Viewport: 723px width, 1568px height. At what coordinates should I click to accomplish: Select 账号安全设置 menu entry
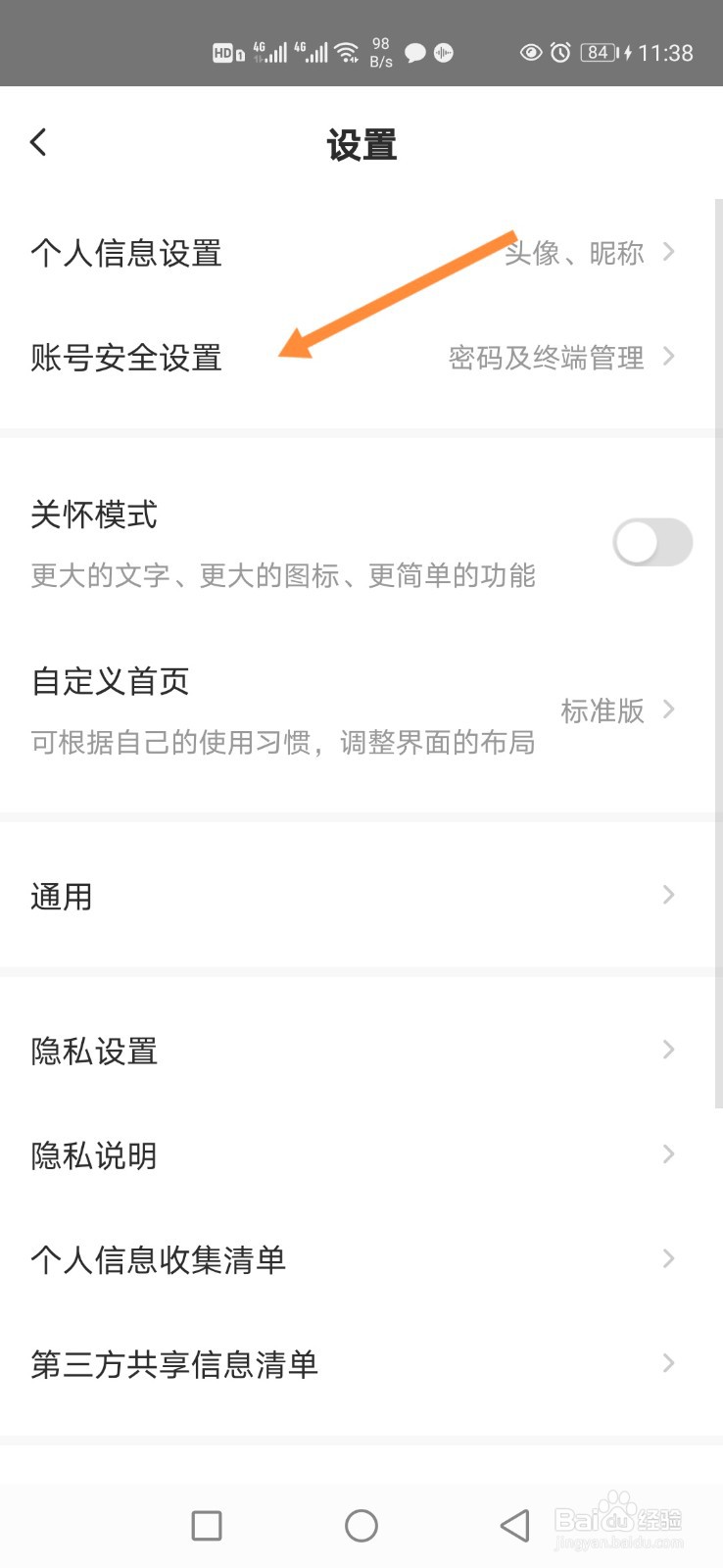[125, 358]
